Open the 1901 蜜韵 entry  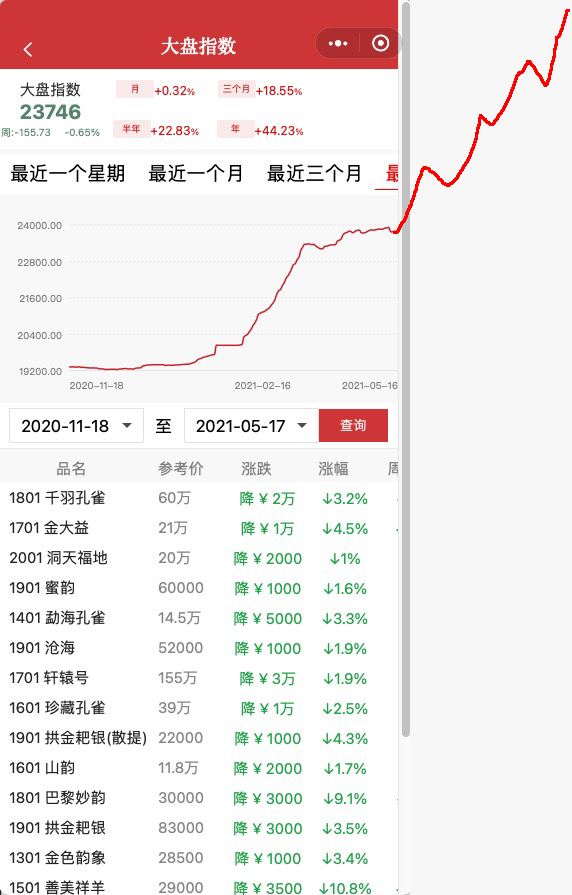(x=199, y=588)
